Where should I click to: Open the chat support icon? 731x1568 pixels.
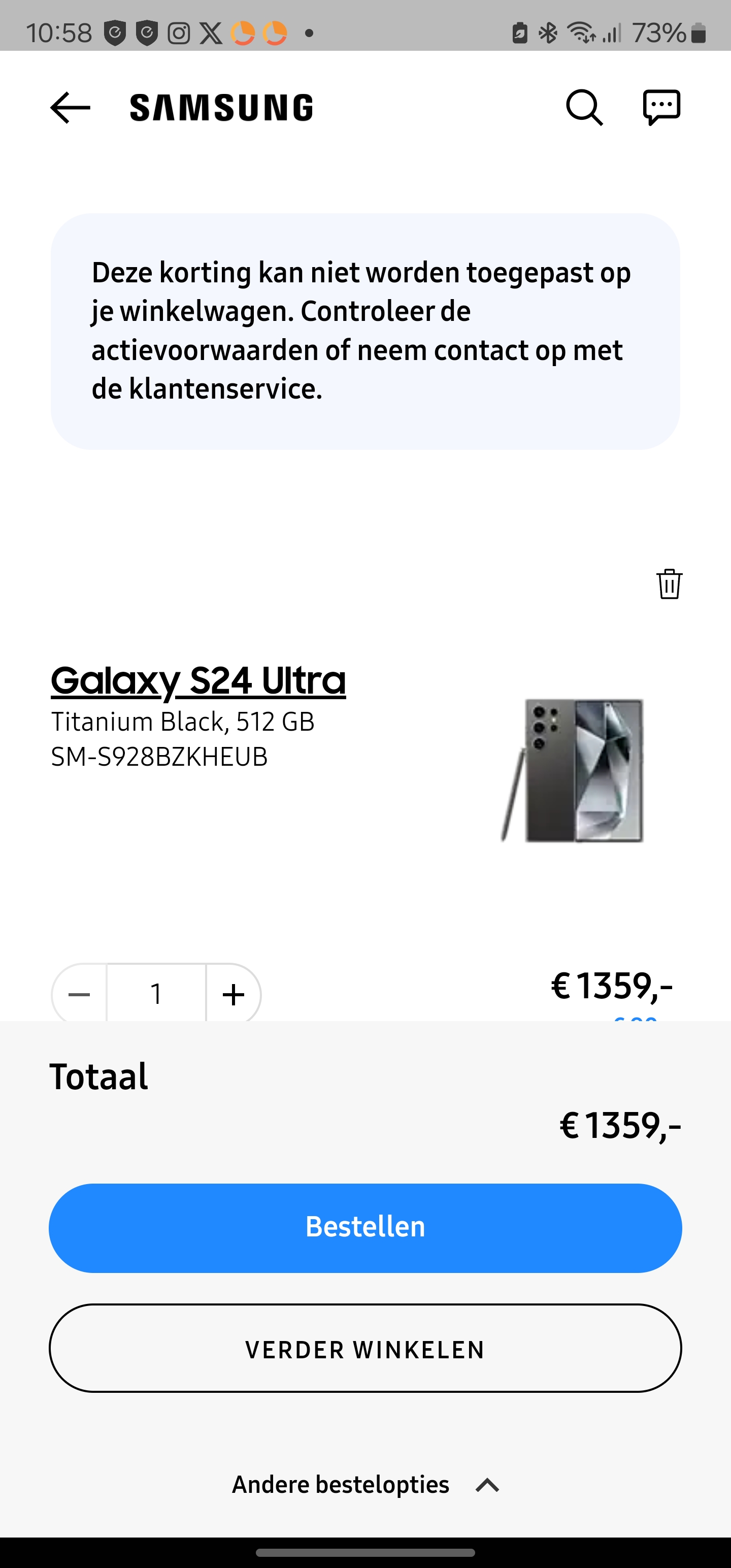661,108
